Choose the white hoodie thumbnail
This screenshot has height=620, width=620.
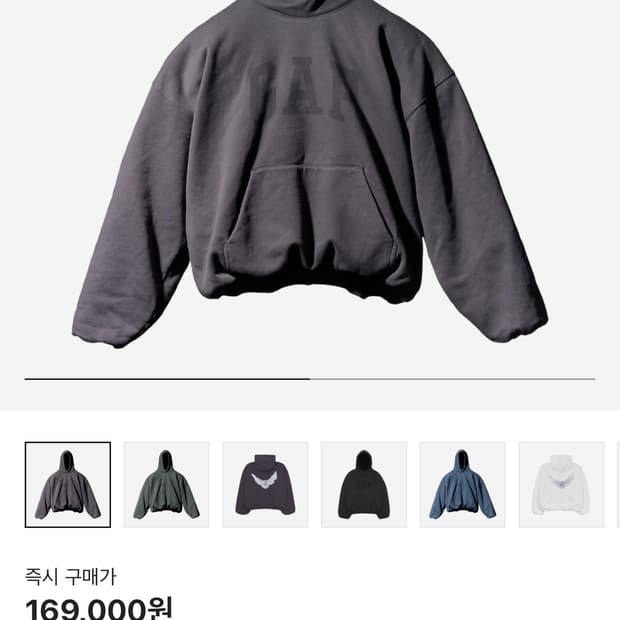561,485
